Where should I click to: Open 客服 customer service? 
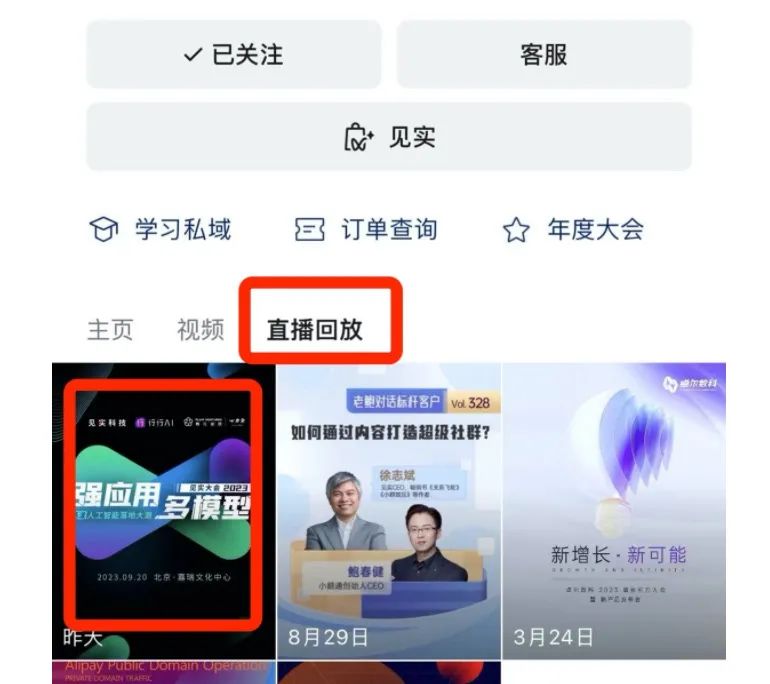[544, 54]
